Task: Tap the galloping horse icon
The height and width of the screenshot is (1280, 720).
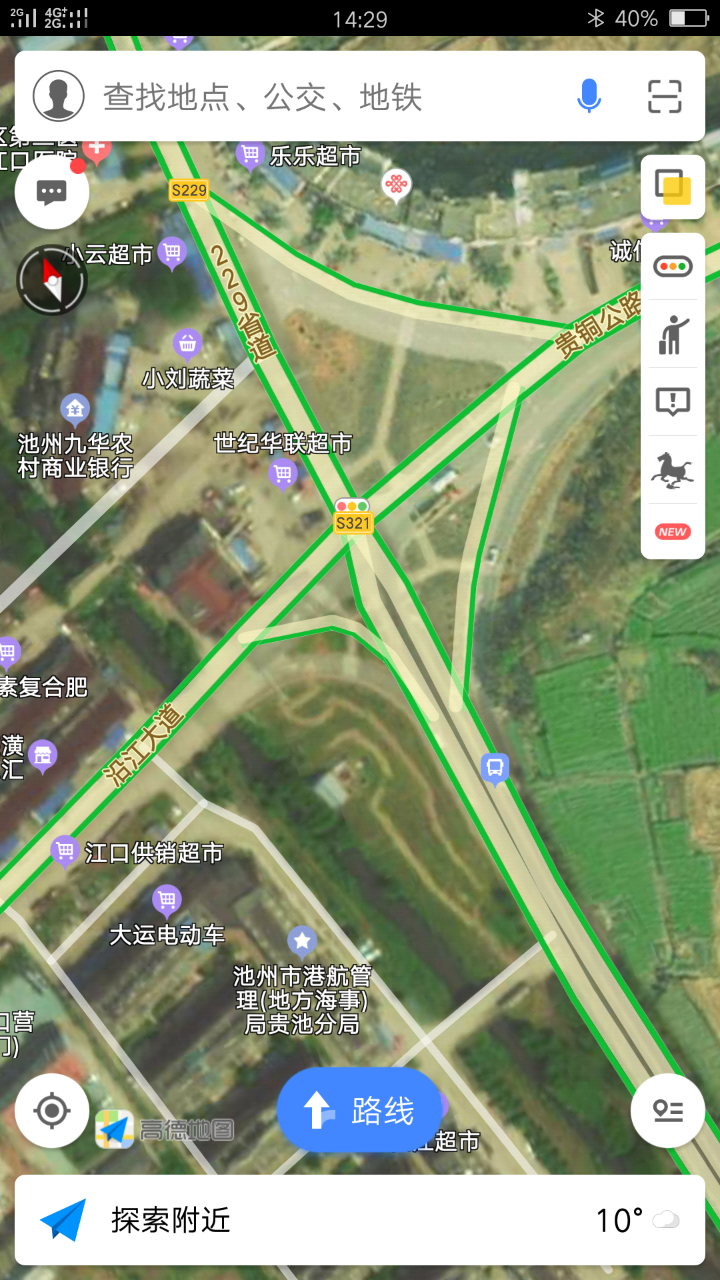Action: (x=672, y=468)
